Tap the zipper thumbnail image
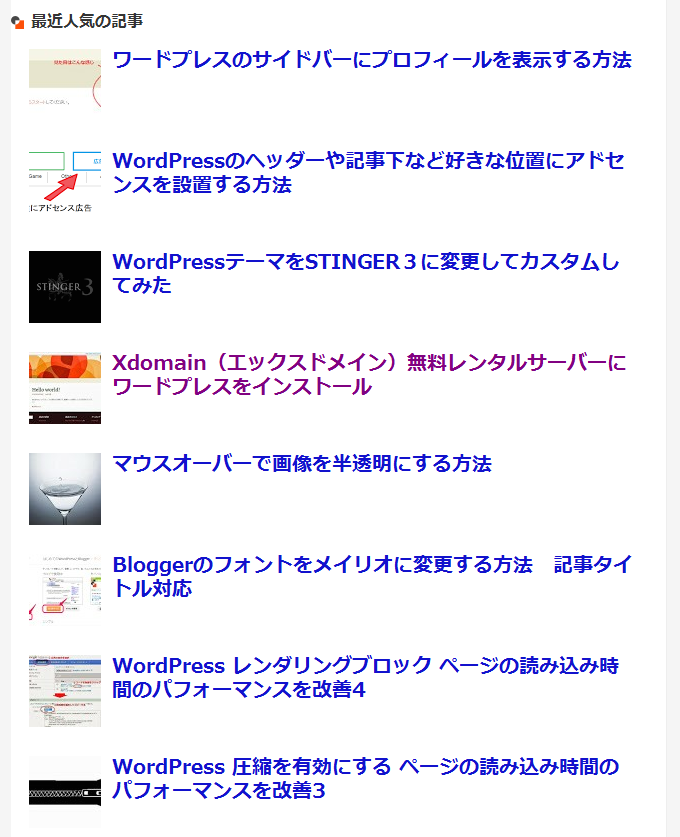The height and width of the screenshot is (837, 680). (65, 792)
